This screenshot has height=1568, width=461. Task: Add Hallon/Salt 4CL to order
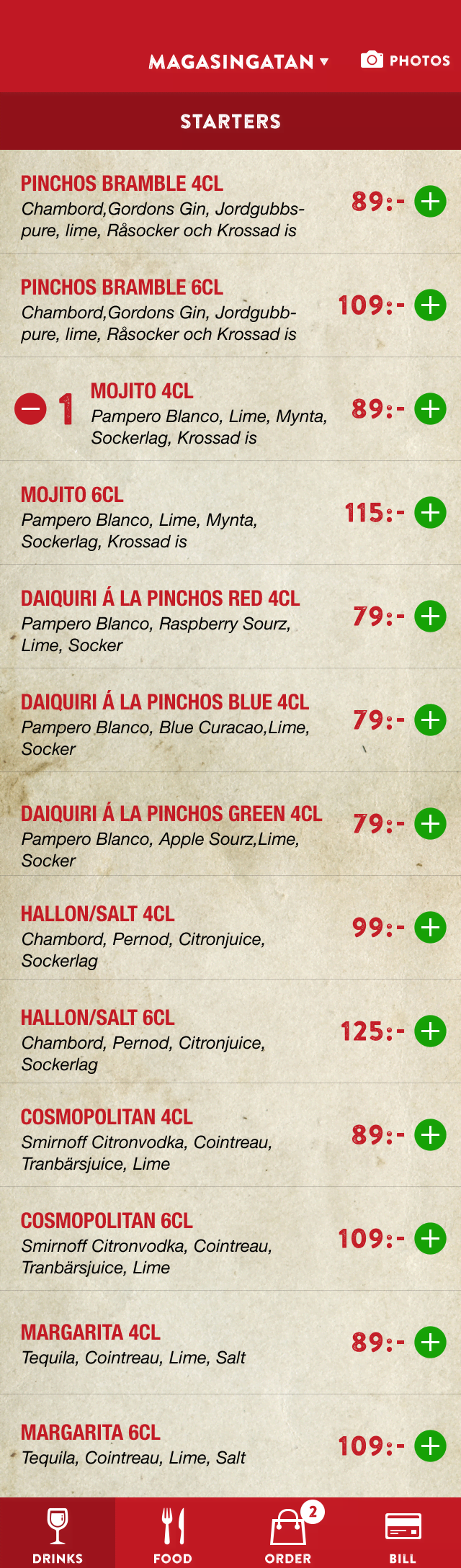430,928
